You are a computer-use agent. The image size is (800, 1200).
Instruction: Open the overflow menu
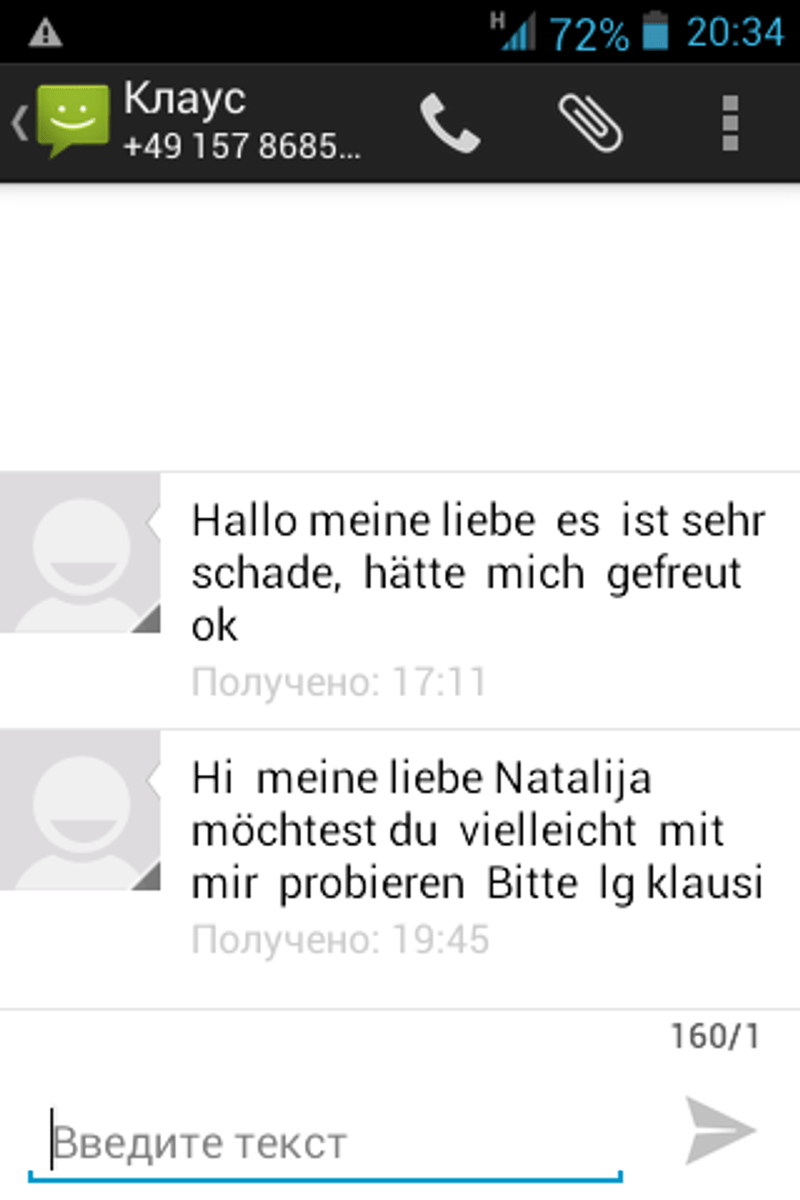[730, 123]
